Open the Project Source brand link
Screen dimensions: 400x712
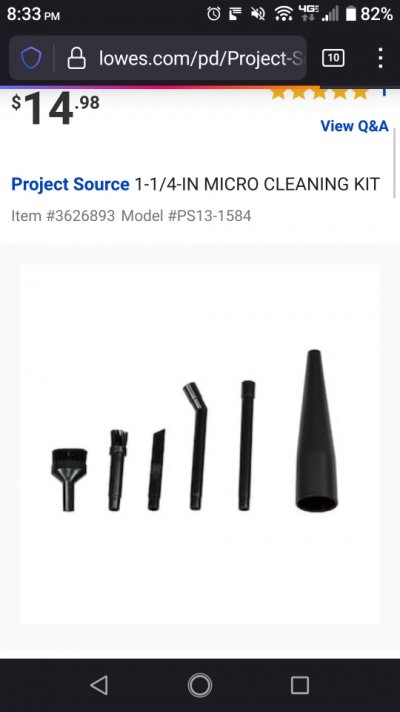click(x=70, y=184)
